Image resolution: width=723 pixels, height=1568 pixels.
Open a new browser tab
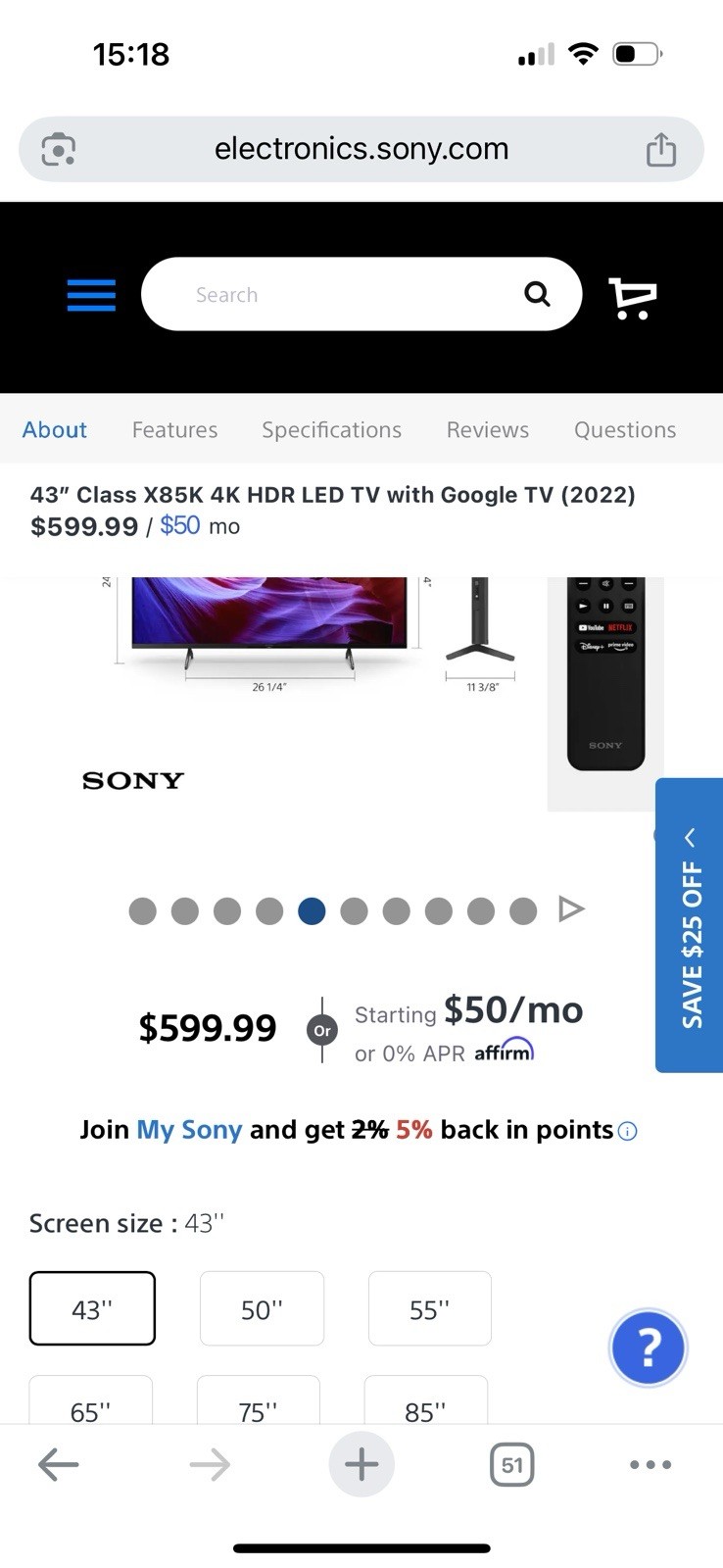coord(361,1465)
